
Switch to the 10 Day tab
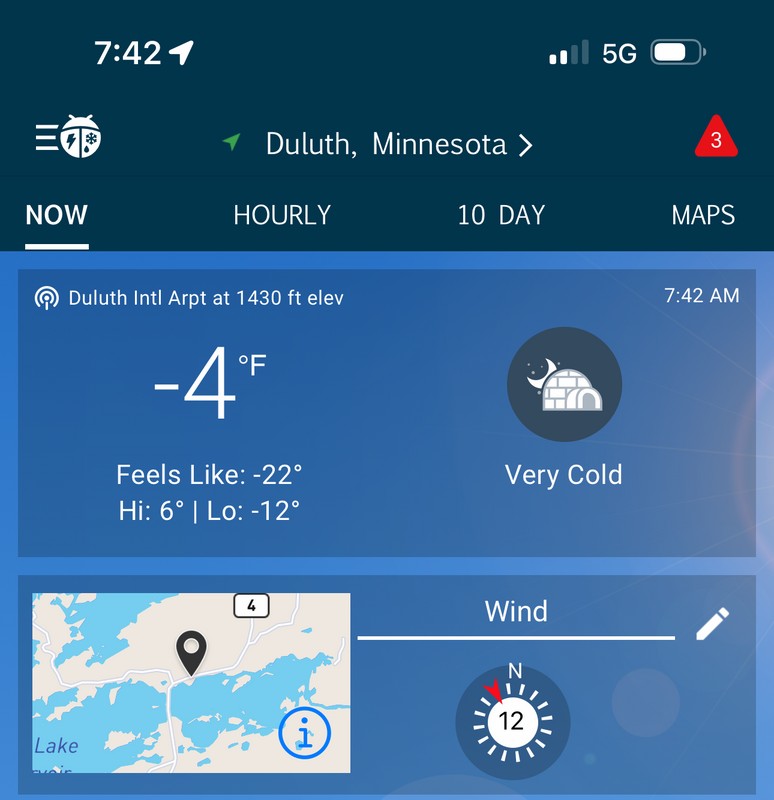click(501, 215)
